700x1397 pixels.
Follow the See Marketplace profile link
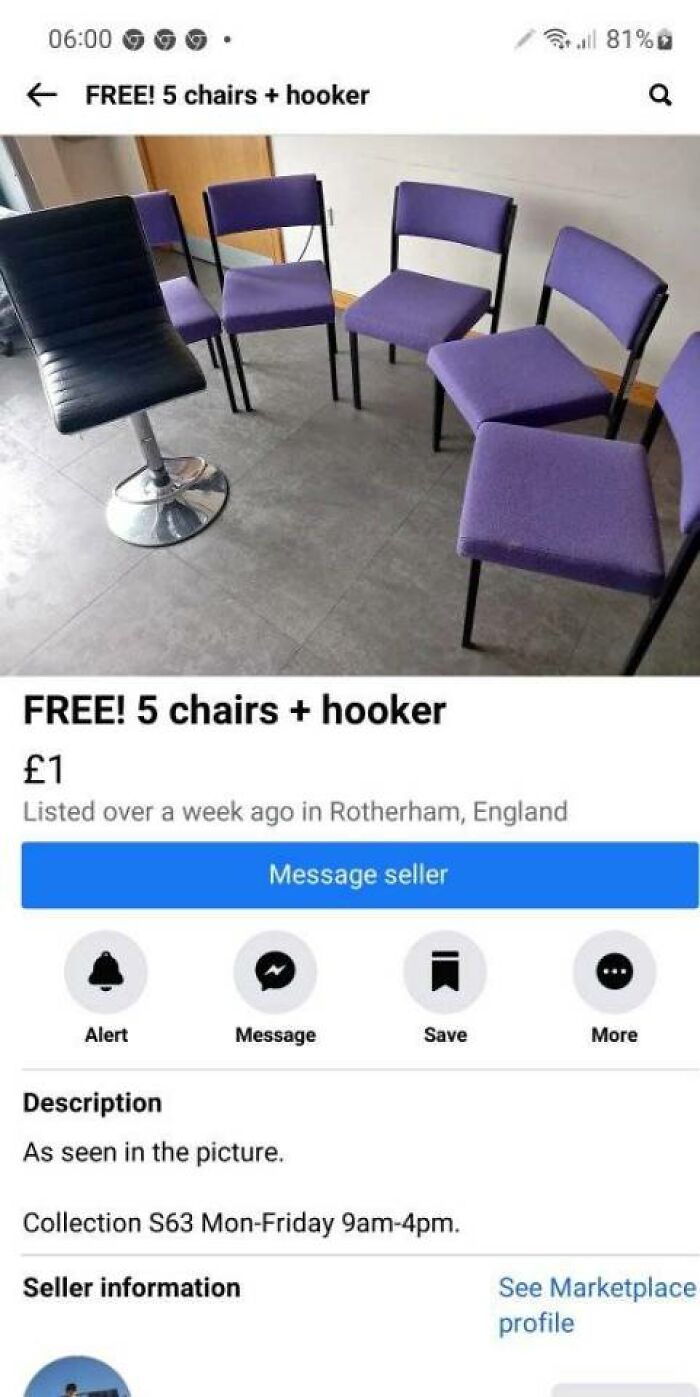(x=596, y=1305)
